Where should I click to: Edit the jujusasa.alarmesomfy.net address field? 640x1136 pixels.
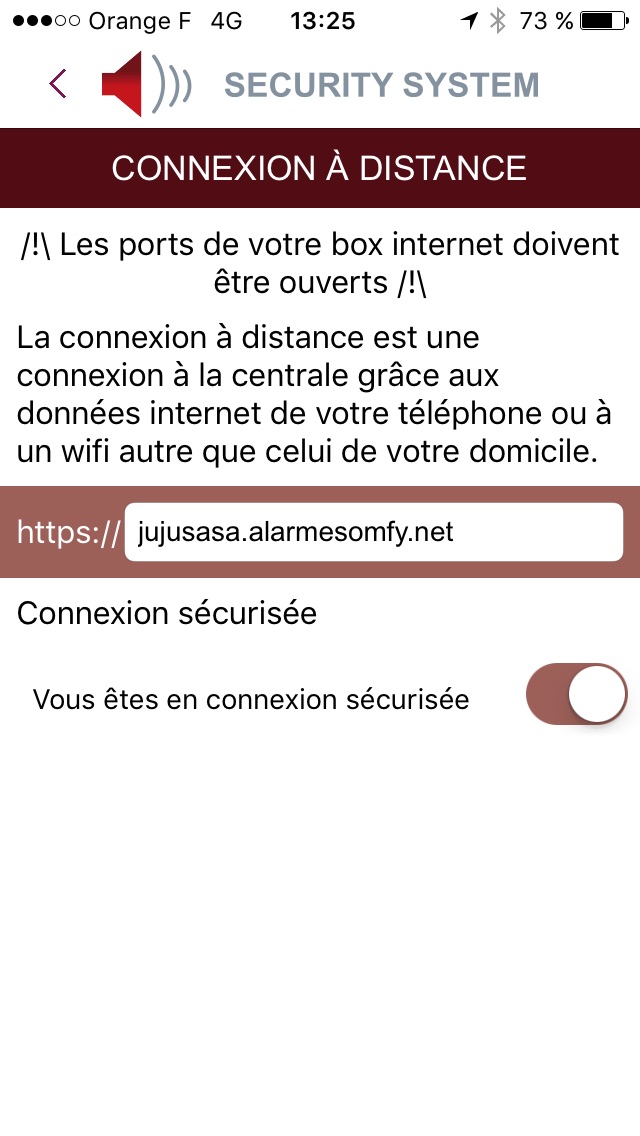(373, 532)
